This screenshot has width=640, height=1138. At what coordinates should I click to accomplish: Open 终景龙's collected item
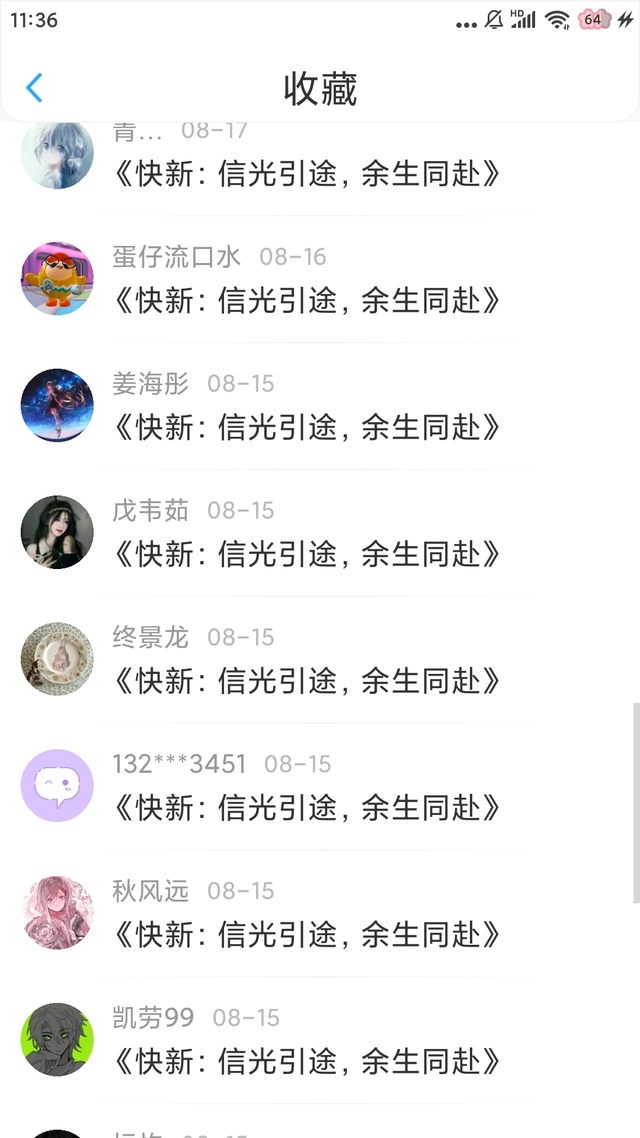tap(306, 681)
